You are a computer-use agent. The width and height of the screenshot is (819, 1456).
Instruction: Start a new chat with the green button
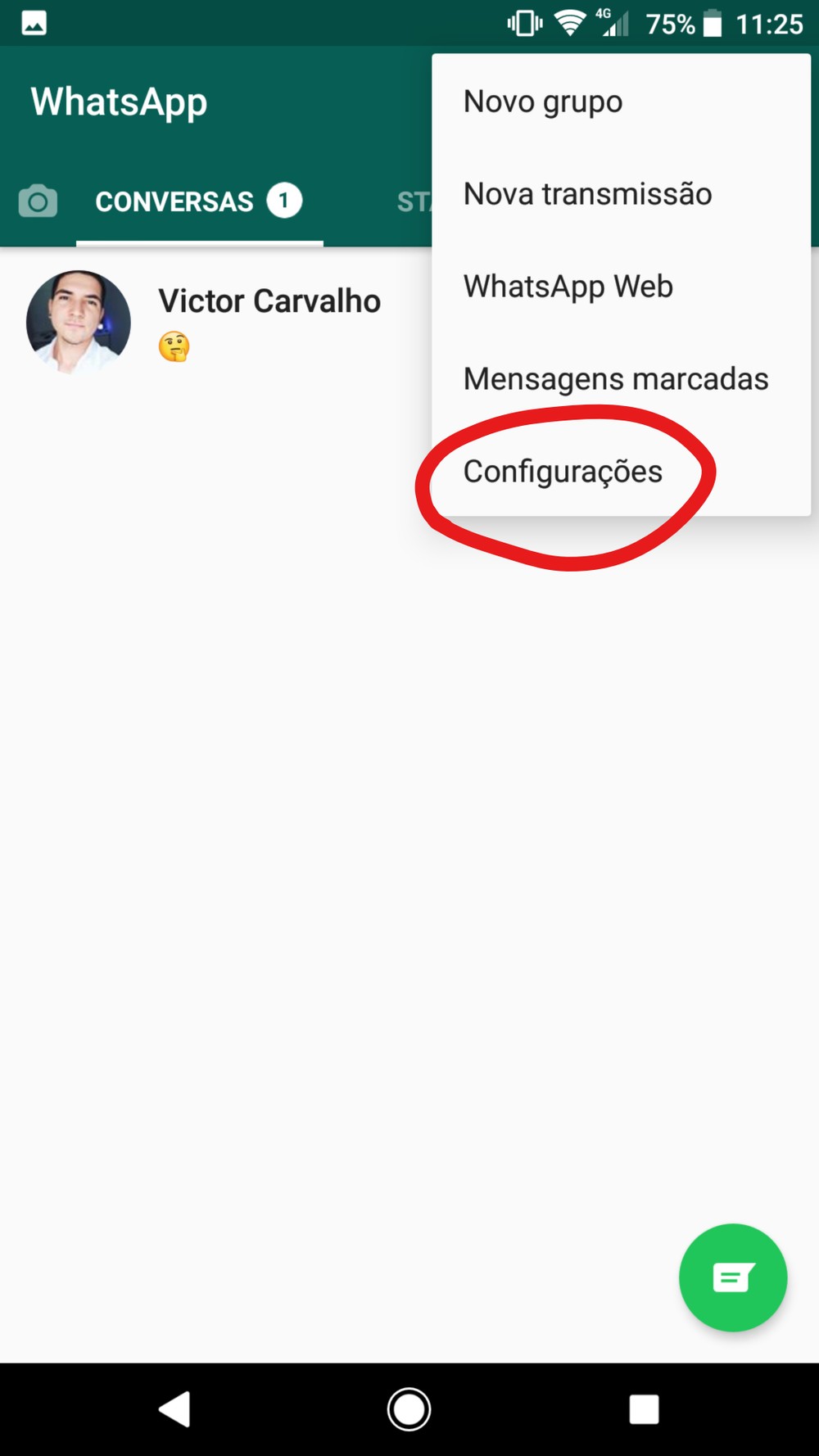(732, 1277)
